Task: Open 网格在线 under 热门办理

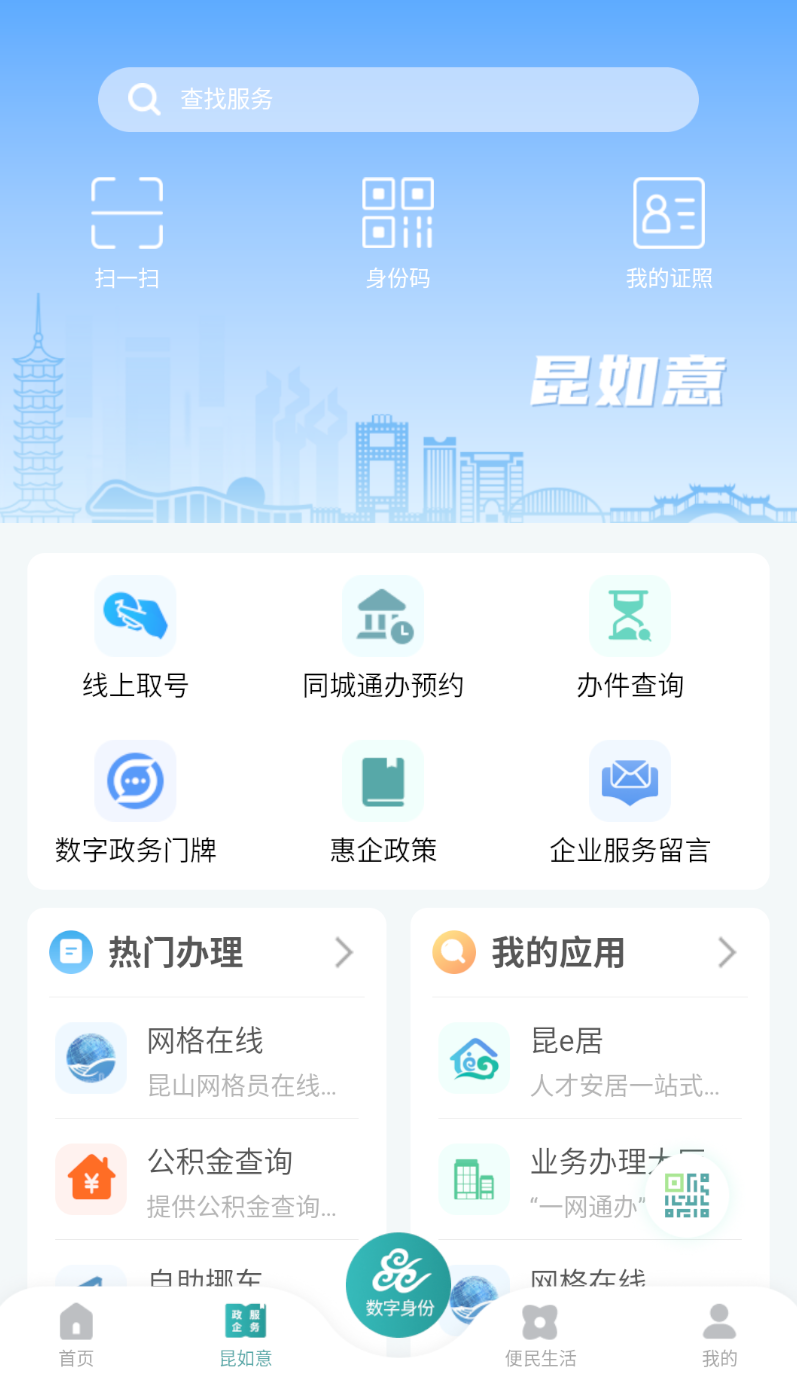Action: coord(205,1058)
